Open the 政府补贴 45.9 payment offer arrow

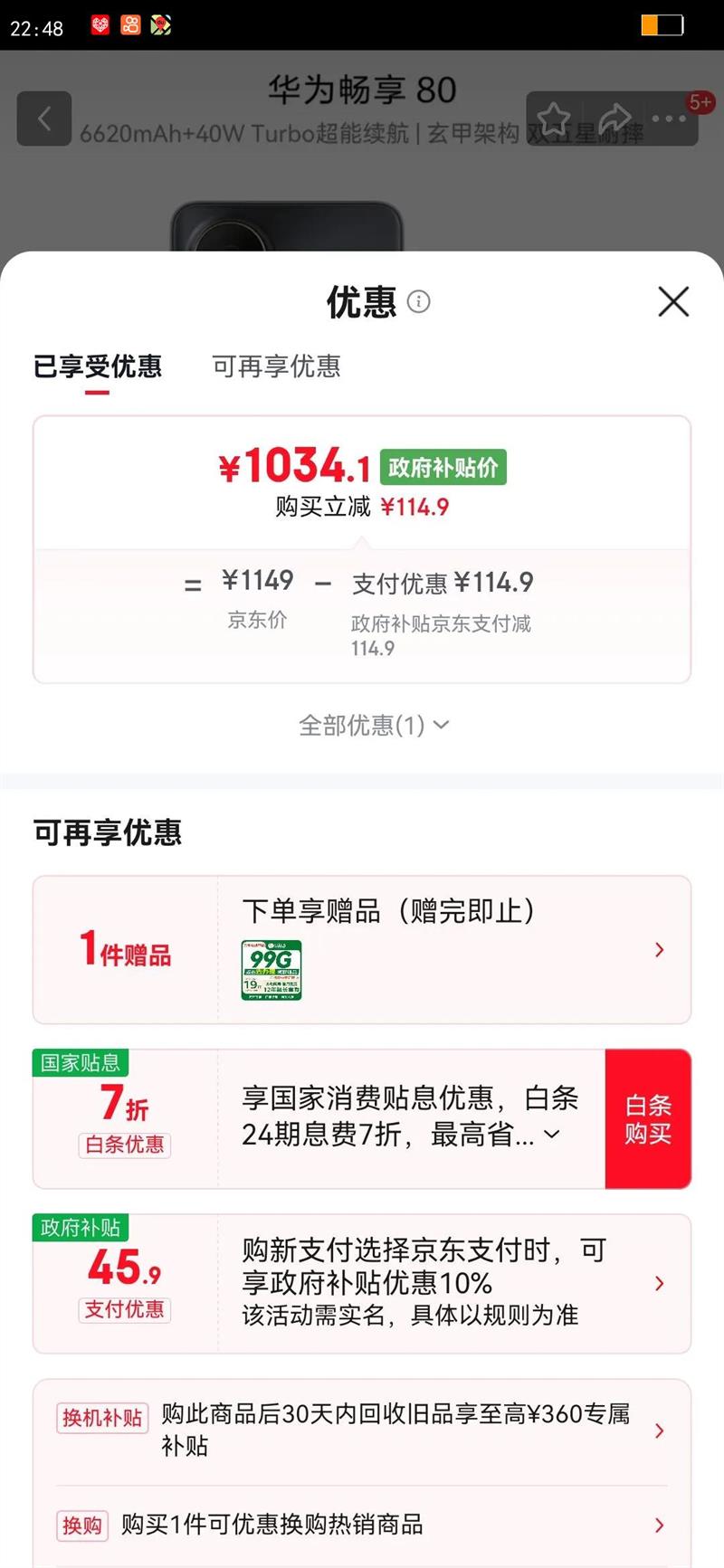[x=659, y=1283]
